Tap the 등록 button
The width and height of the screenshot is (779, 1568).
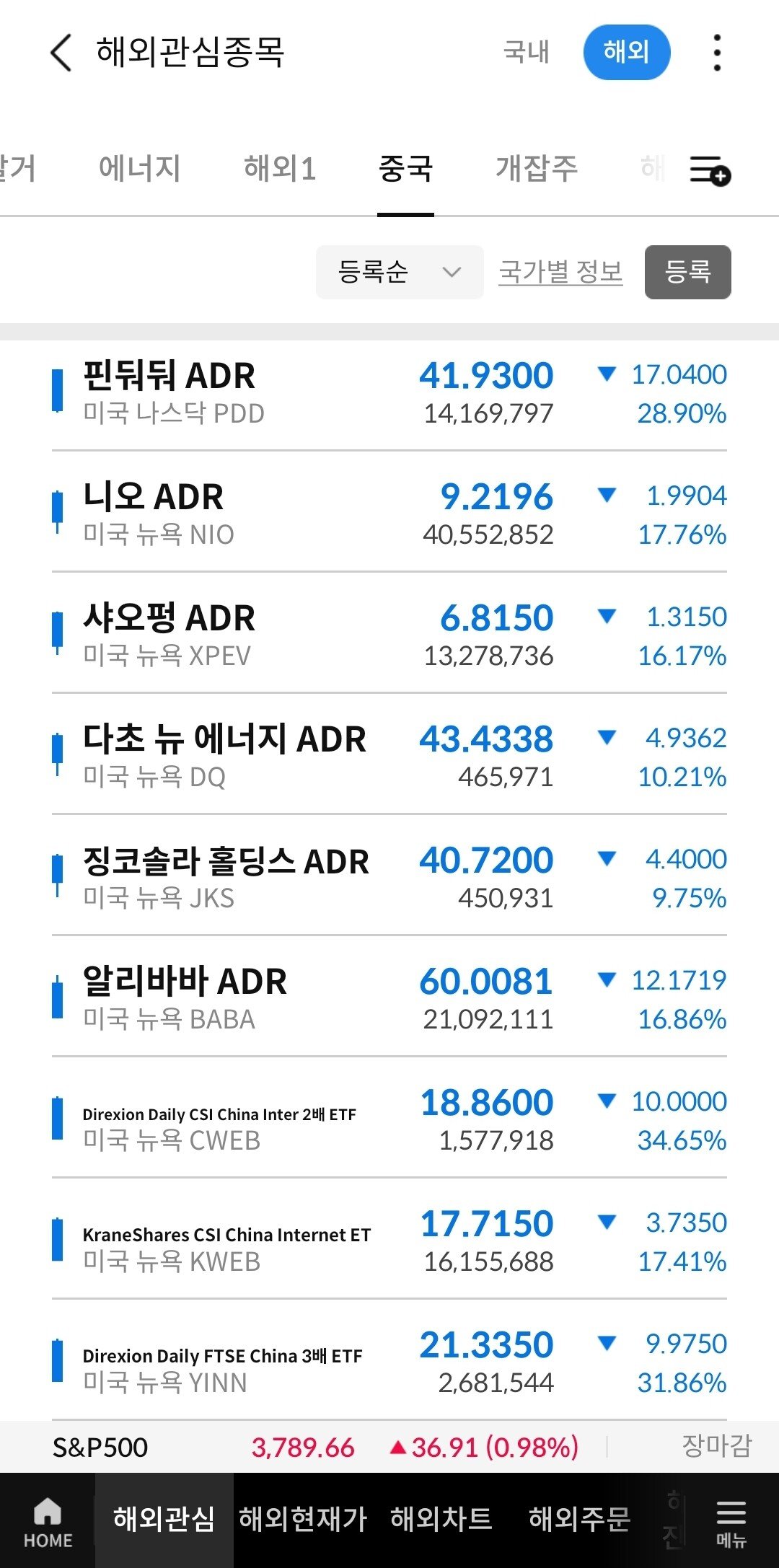click(688, 272)
